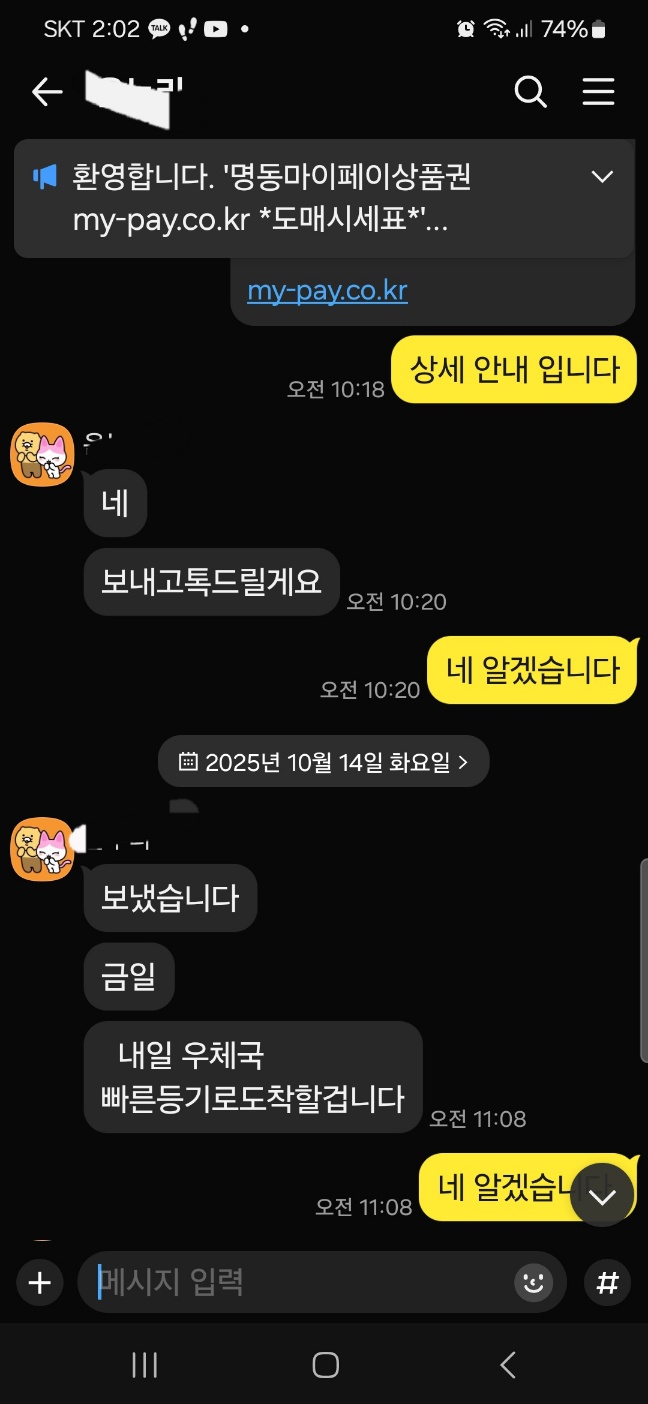Open the chat room hamburger menu
Viewport: 648px width, 1404px height.
tap(598, 93)
